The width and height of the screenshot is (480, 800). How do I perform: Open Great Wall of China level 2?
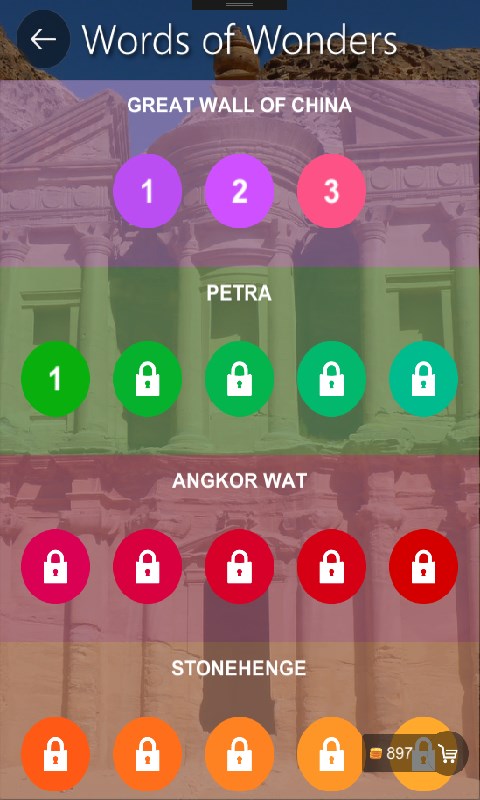(x=239, y=191)
